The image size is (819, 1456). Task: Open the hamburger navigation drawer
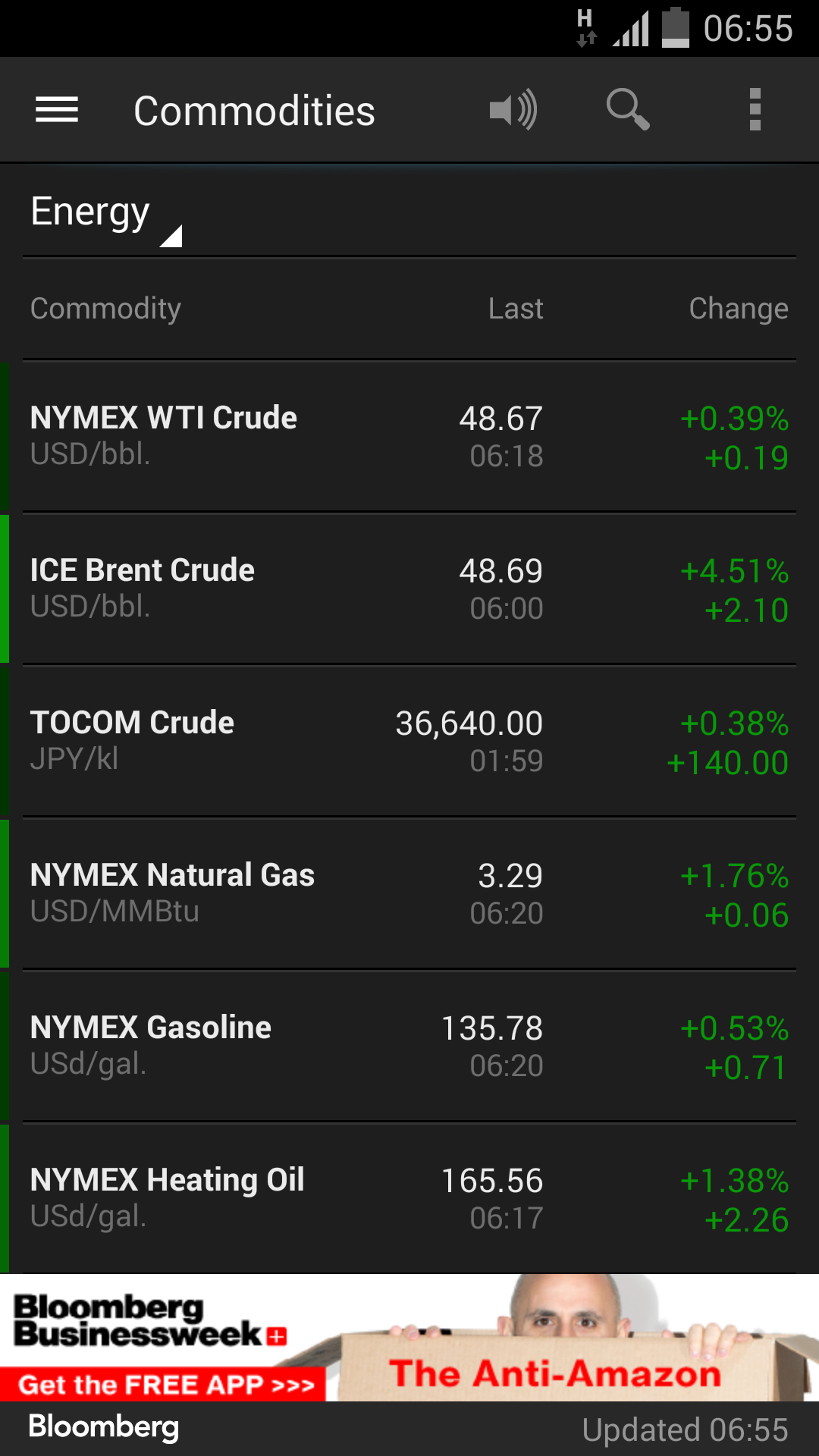point(57,110)
